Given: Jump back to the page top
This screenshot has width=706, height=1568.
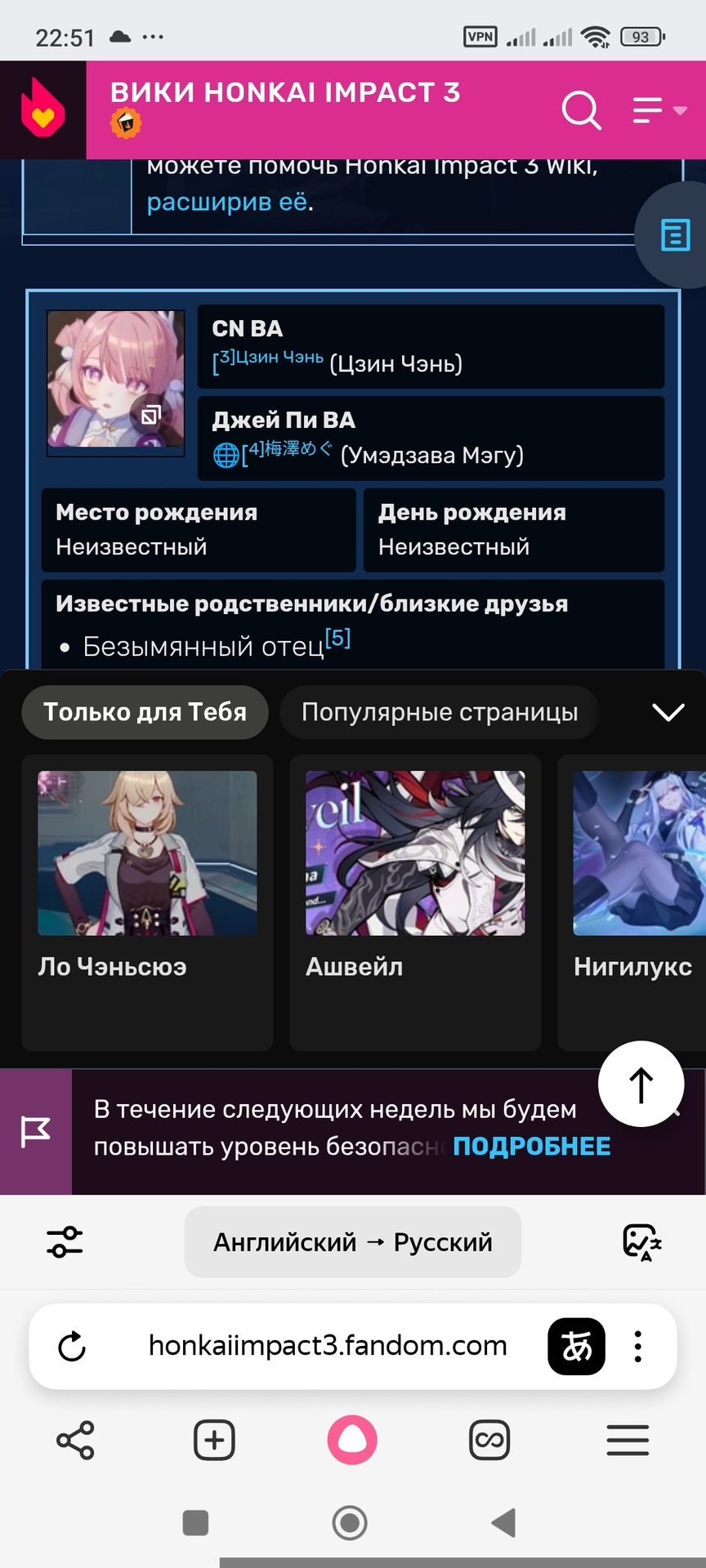Looking at the screenshot, I should point(641,1084).
